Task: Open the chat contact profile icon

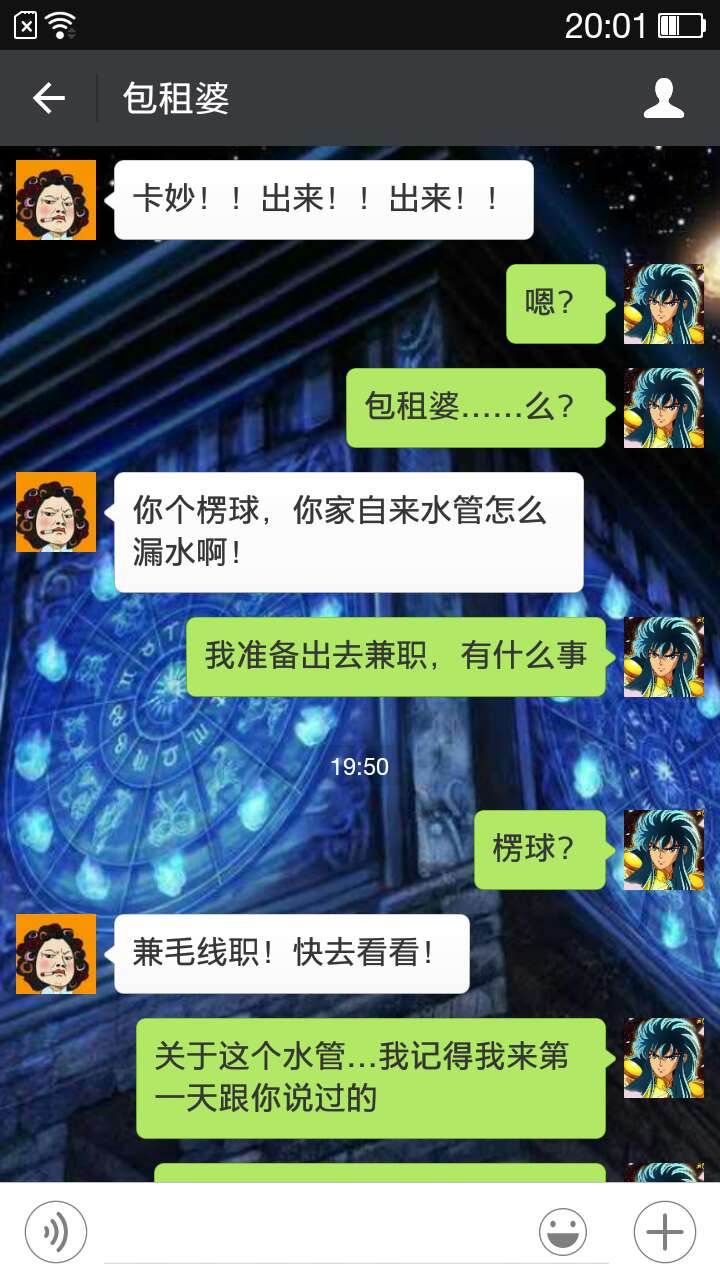Action: pyautogui.click(x=664, y=98)
